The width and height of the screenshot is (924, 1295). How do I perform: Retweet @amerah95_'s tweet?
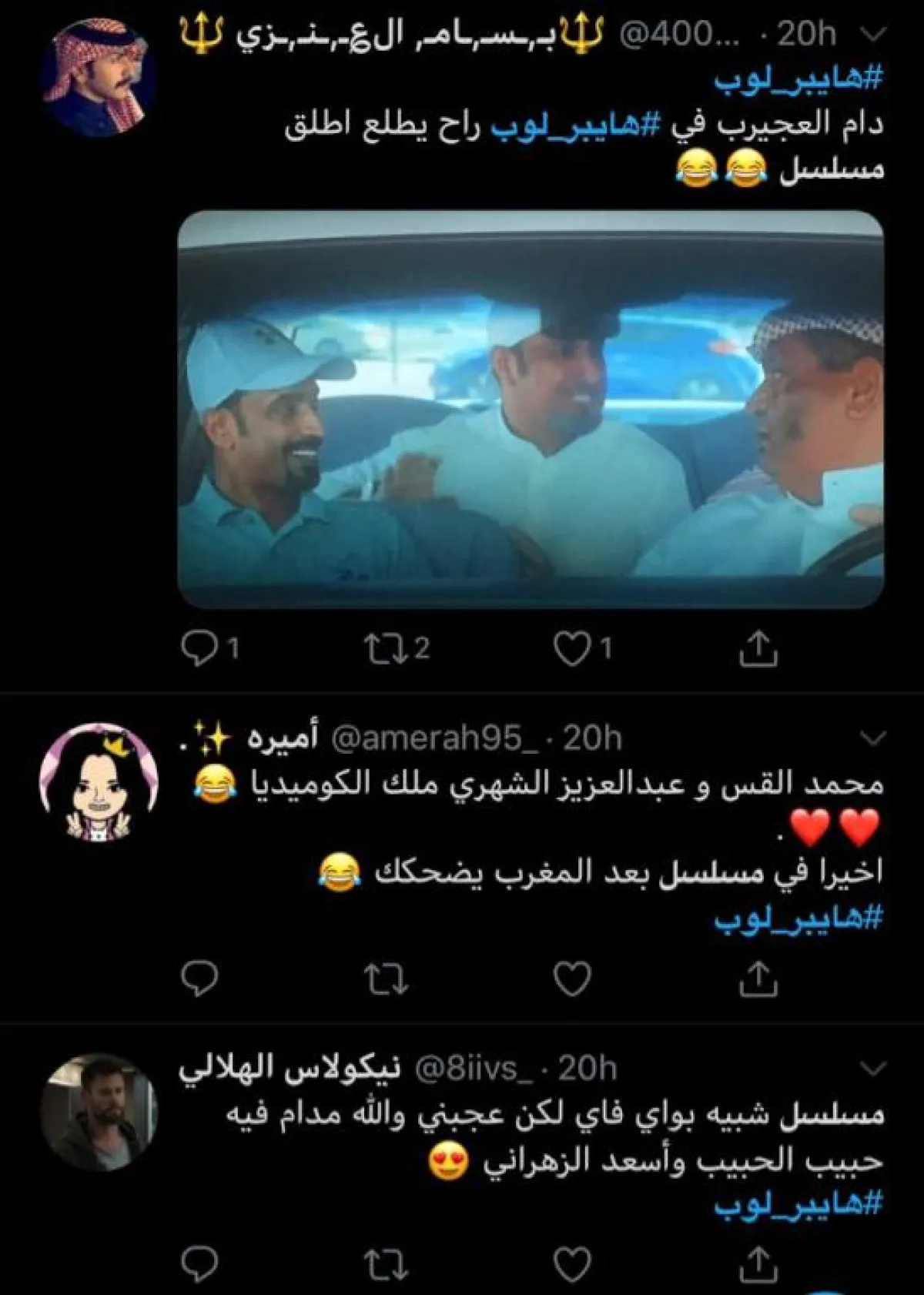click(x=387, y=978)
